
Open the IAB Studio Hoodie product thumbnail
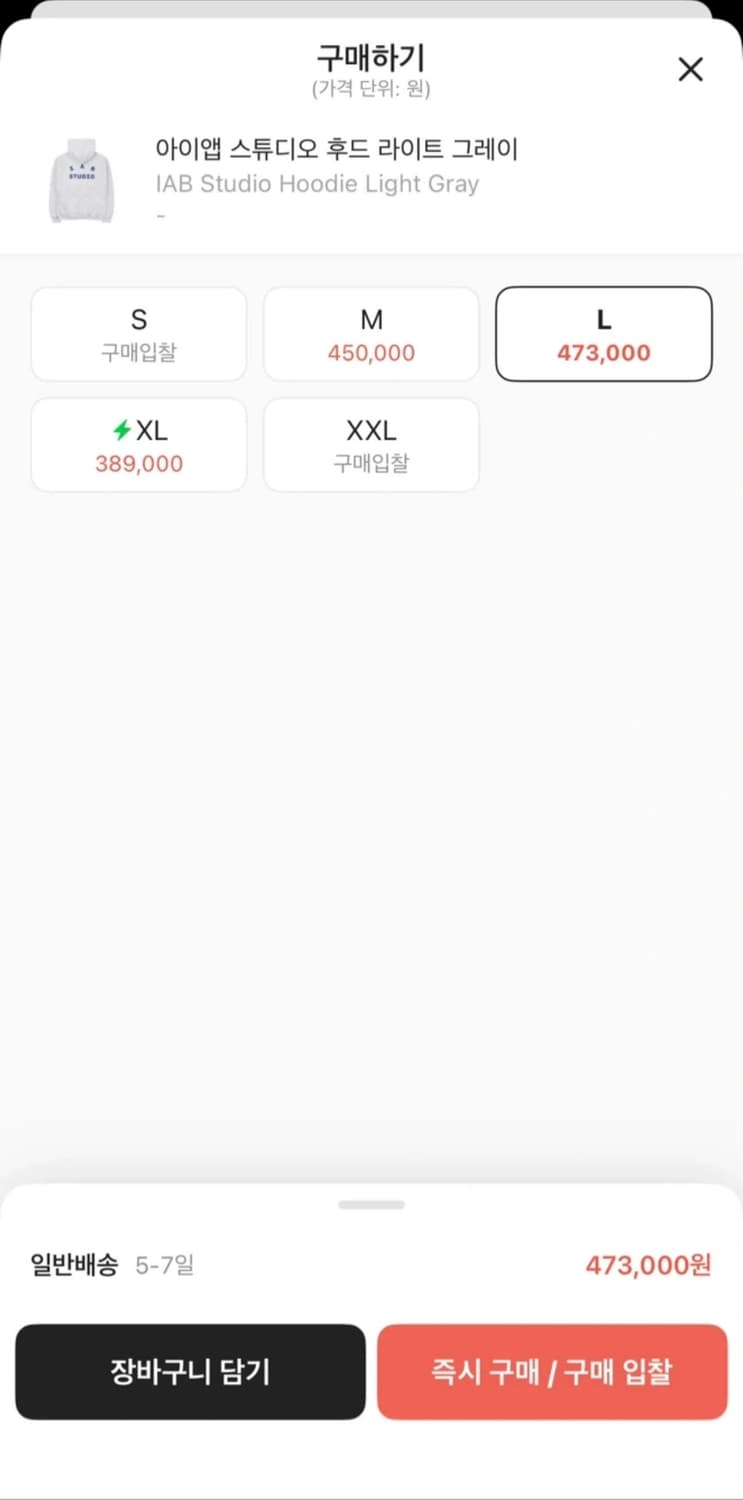pyautogui.click(x=81, y=180)
